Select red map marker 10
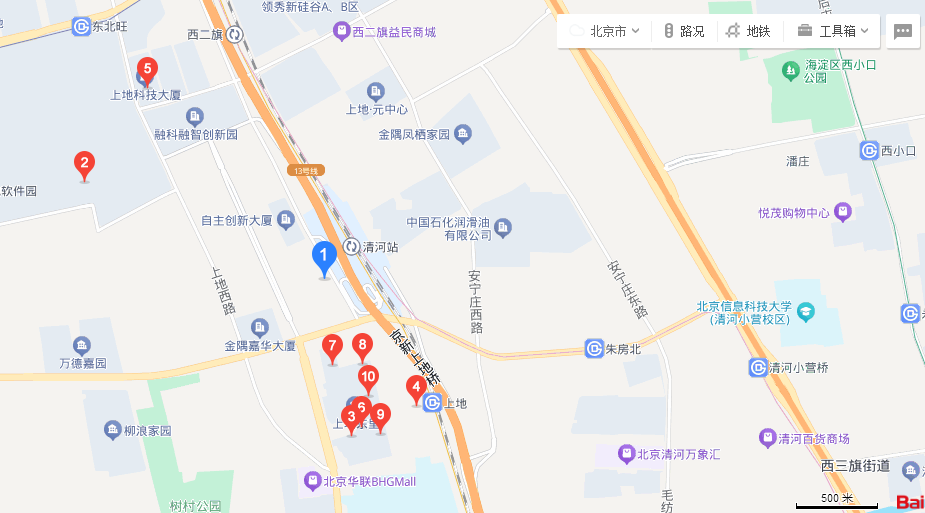925x513 pixels. [x=368, y=378]
